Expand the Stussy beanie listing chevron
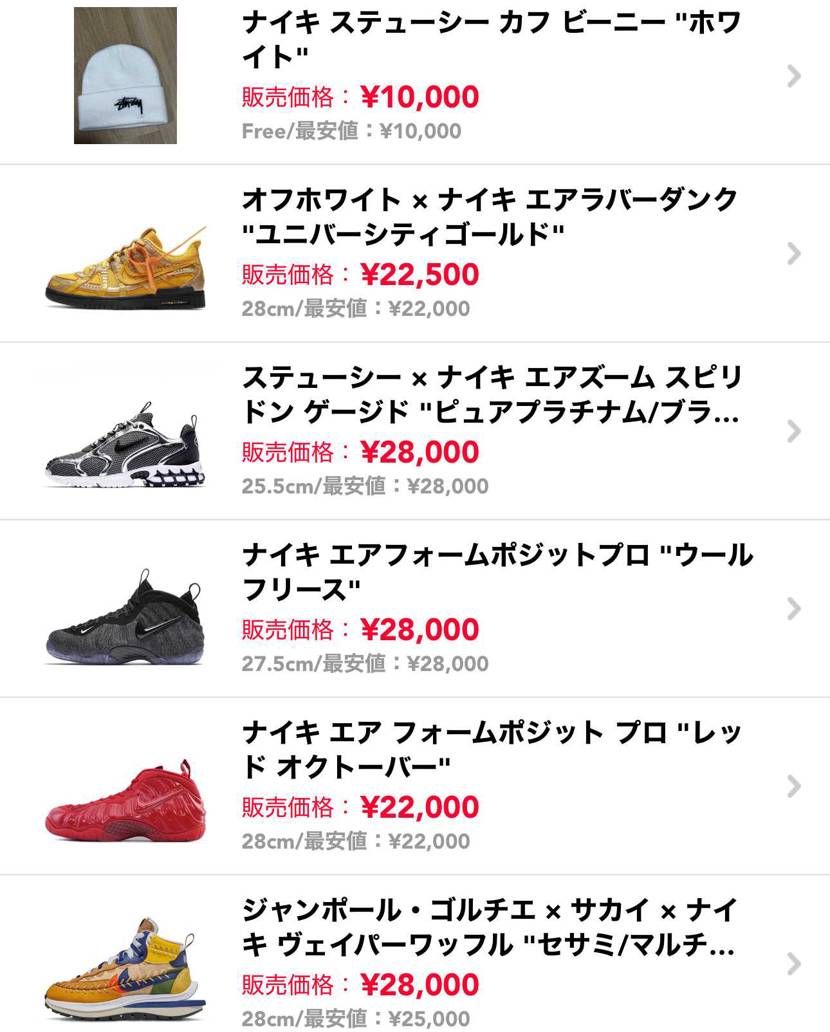This screenshot has width=830, height=1032. pos(793,75)
